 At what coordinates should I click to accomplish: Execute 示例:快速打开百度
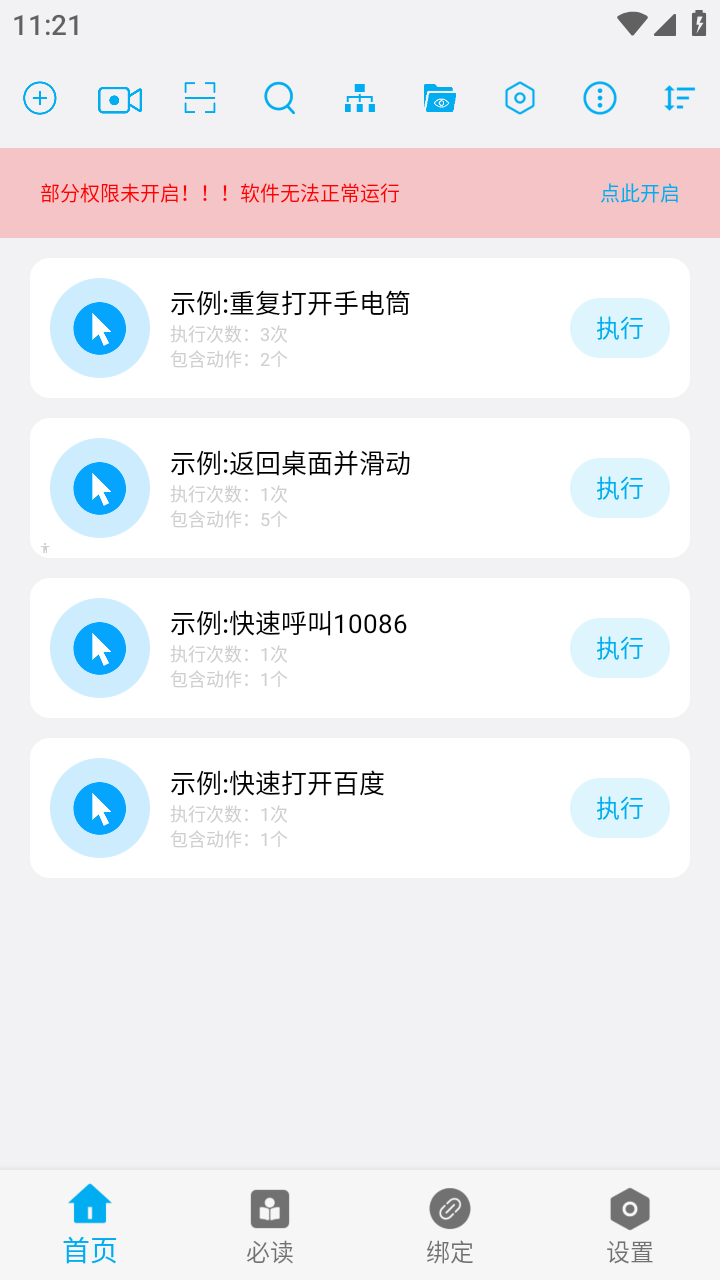[619, 808]
